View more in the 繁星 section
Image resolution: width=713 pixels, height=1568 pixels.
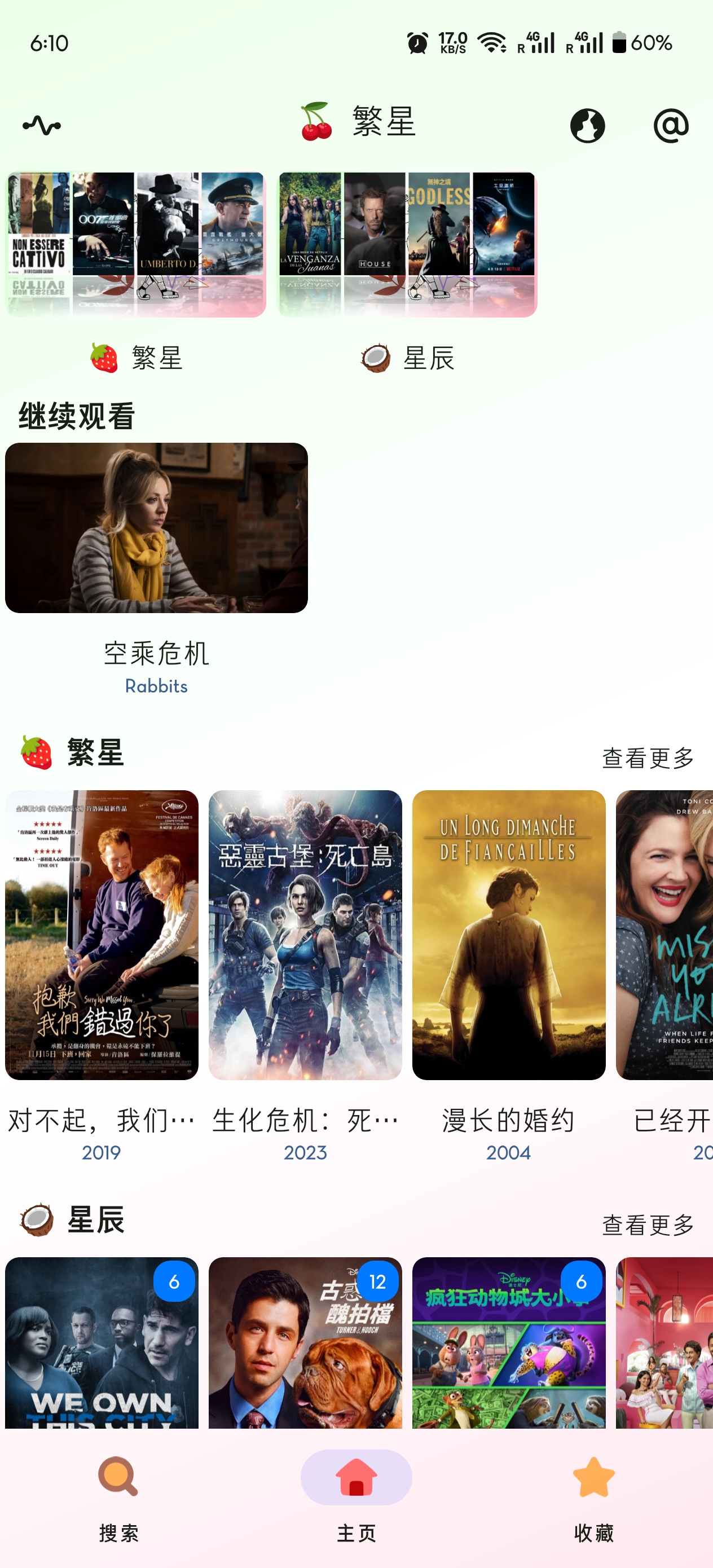(648, 758)
